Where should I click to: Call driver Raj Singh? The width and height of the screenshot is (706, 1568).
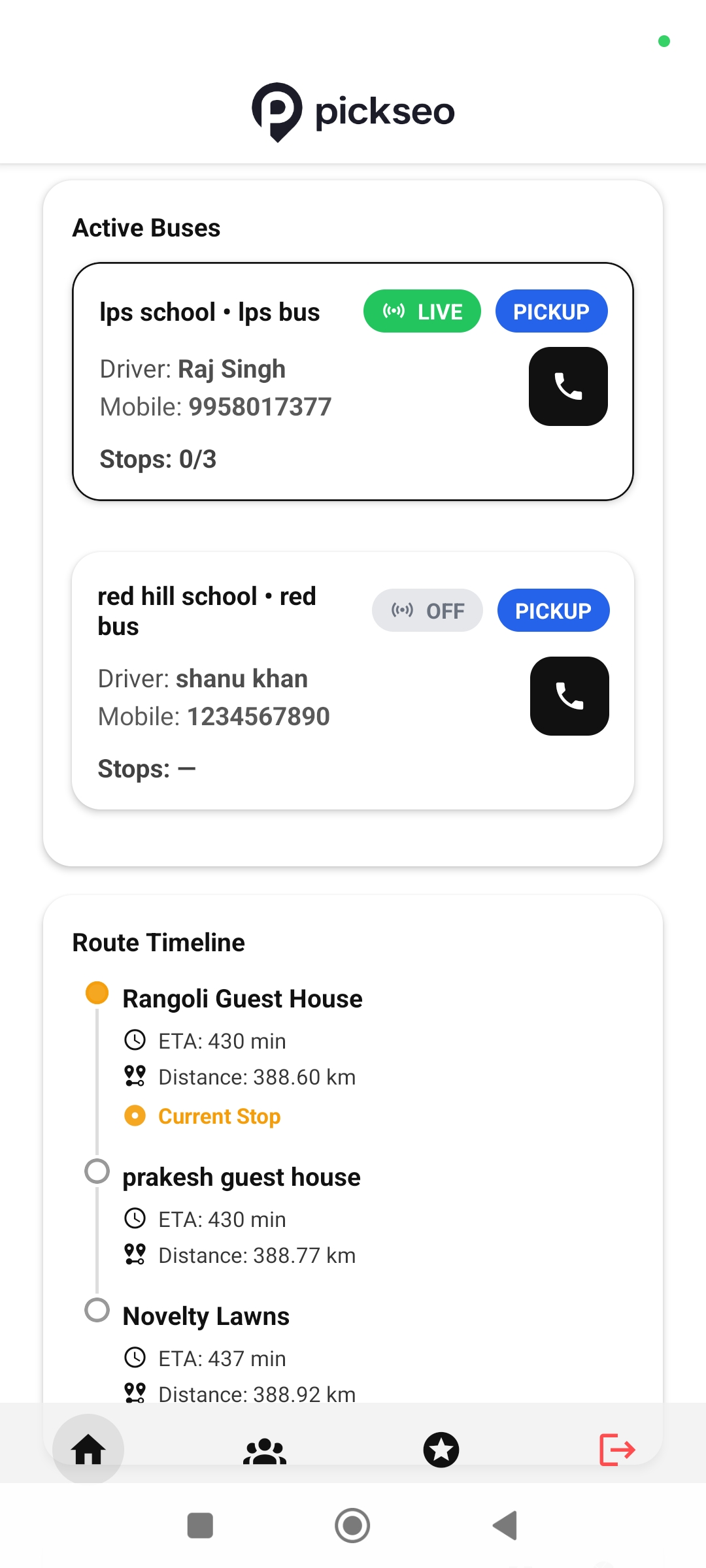coord(568,386)
